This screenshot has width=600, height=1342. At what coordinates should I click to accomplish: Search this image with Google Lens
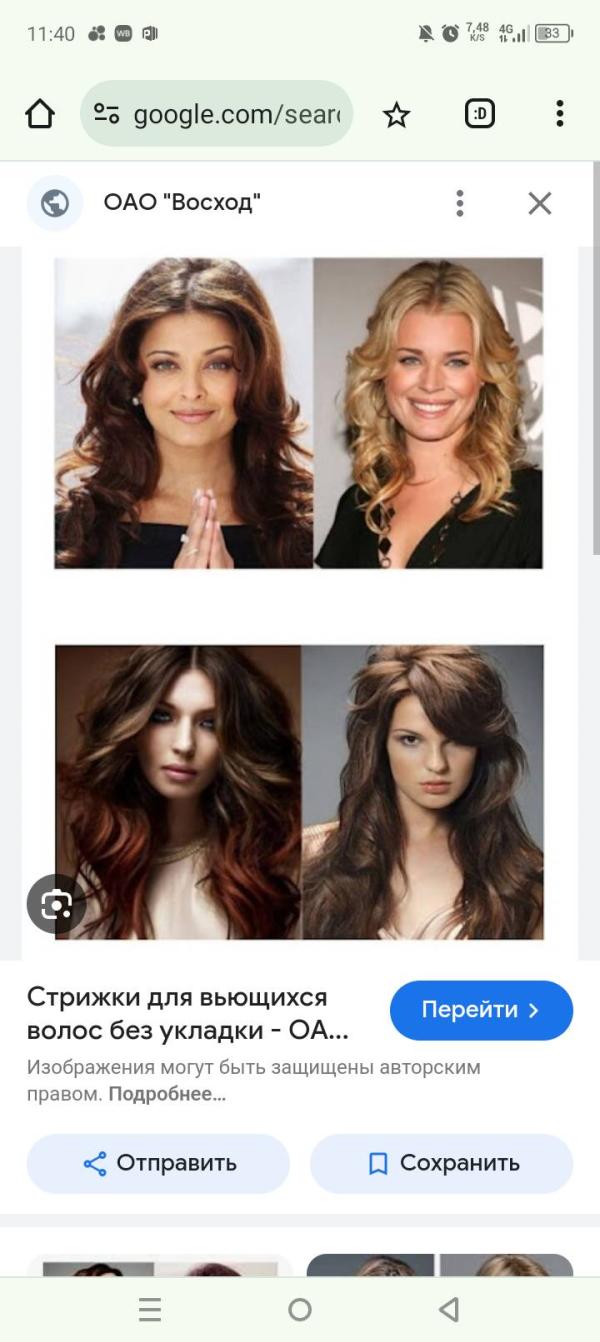(x=56, y=905)
